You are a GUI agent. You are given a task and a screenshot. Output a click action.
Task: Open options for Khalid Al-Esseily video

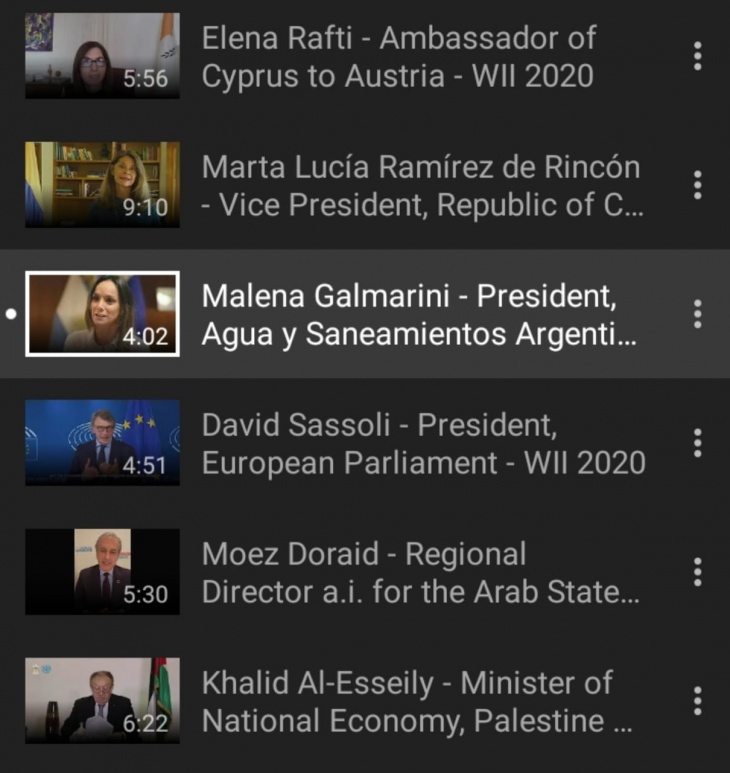[x=697, y=701]
